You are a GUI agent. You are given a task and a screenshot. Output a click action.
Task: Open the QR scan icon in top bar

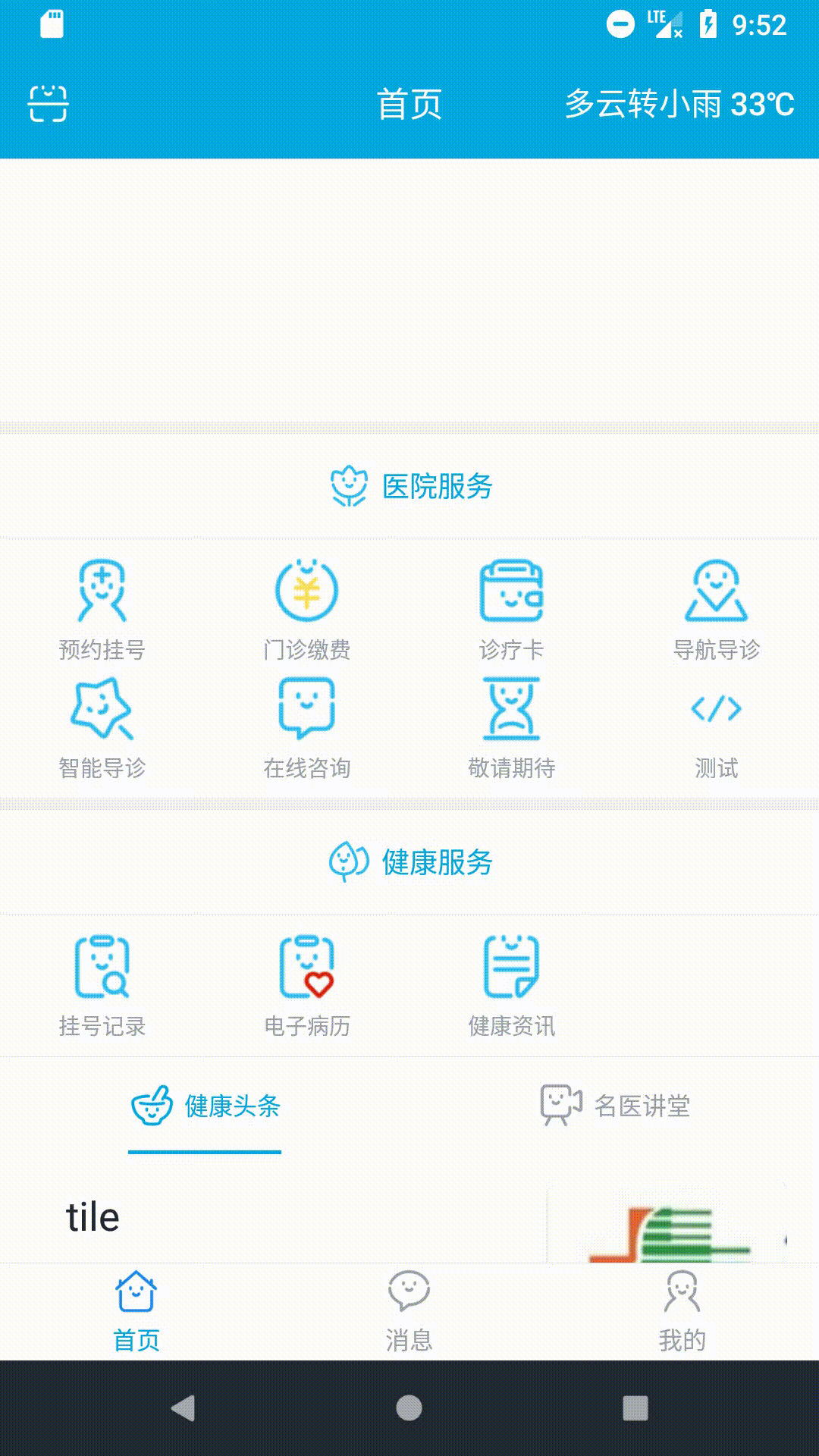click(48, 104)
